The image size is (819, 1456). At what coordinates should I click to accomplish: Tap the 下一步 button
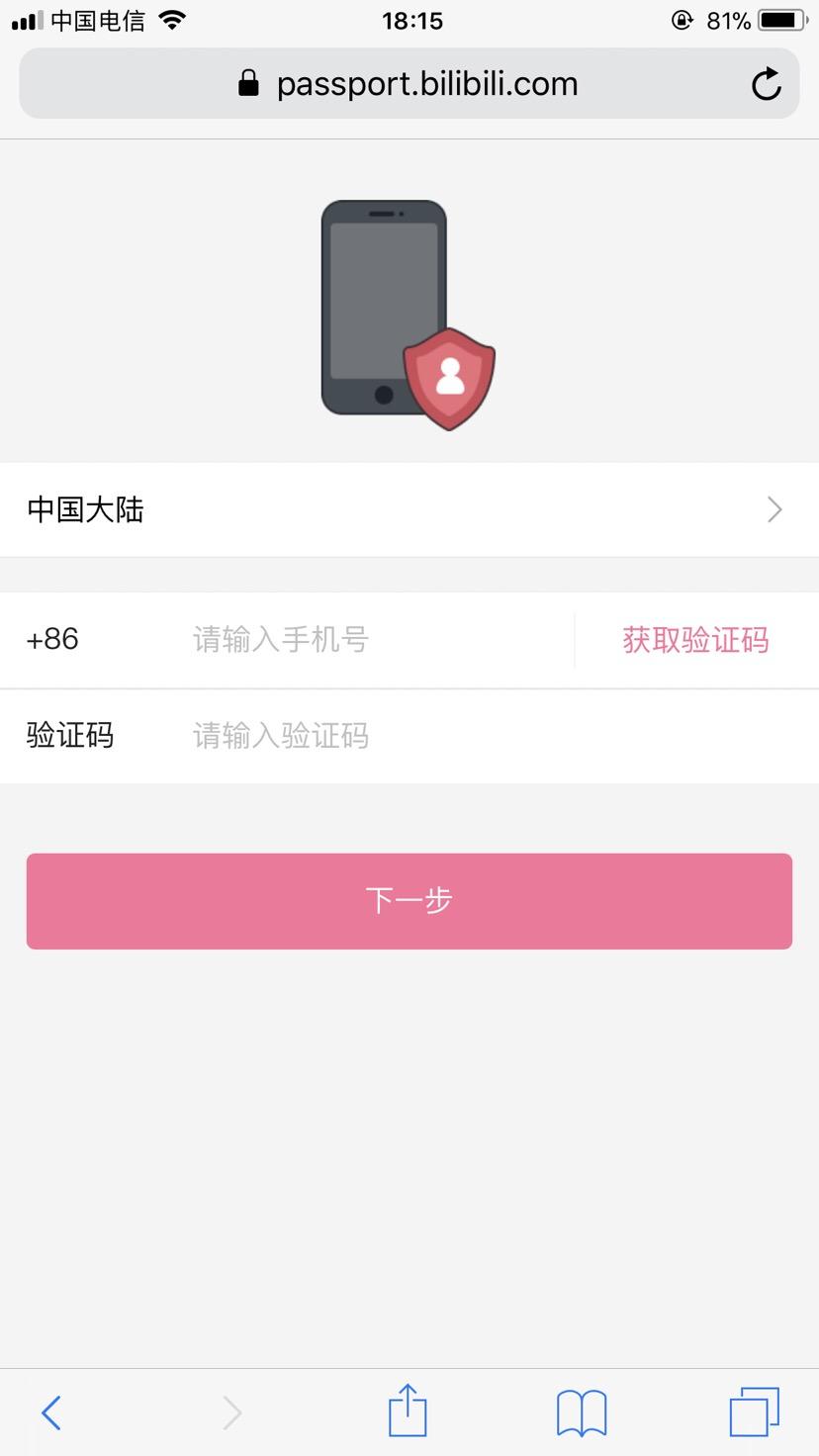tap(409, 901)
